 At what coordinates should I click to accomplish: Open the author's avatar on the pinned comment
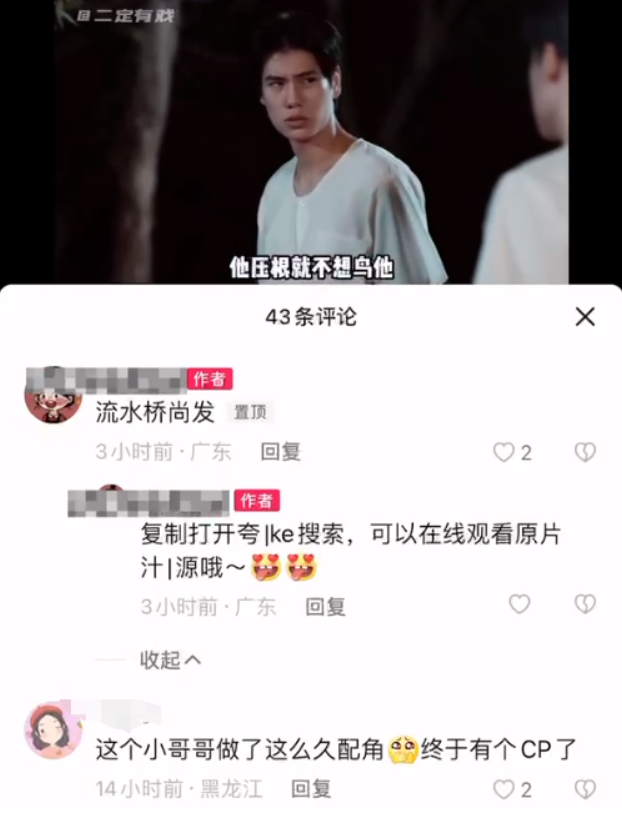coord(52,396)
